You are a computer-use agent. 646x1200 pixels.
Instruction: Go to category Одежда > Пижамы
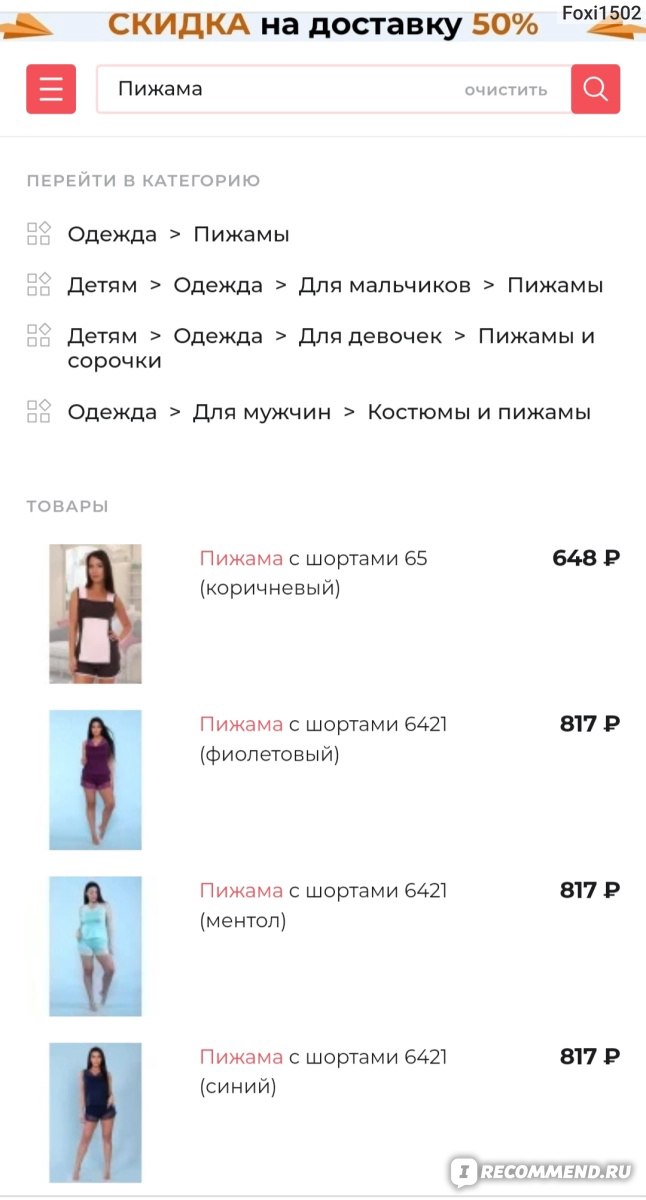point(178,235)
